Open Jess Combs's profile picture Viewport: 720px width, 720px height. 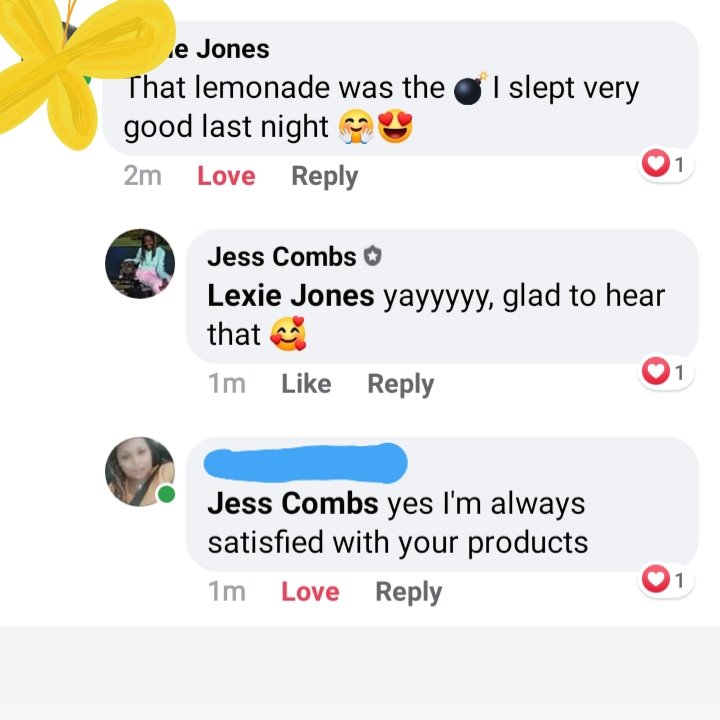(x=140, y=264)
